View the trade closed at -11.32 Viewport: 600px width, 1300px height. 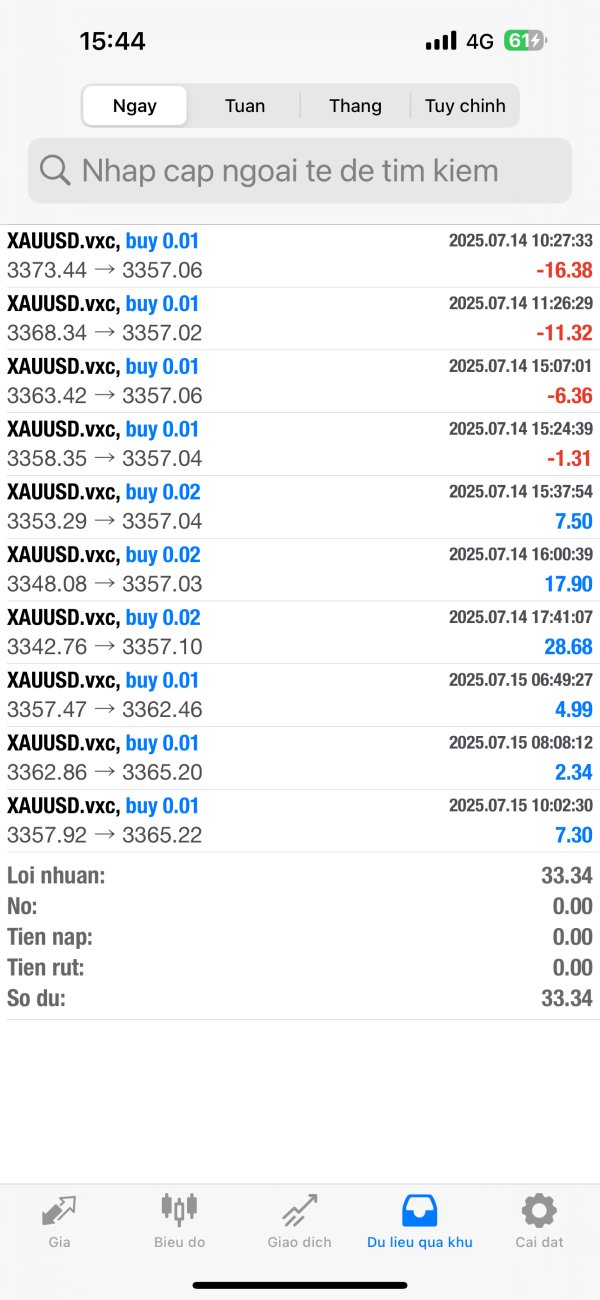300,319
